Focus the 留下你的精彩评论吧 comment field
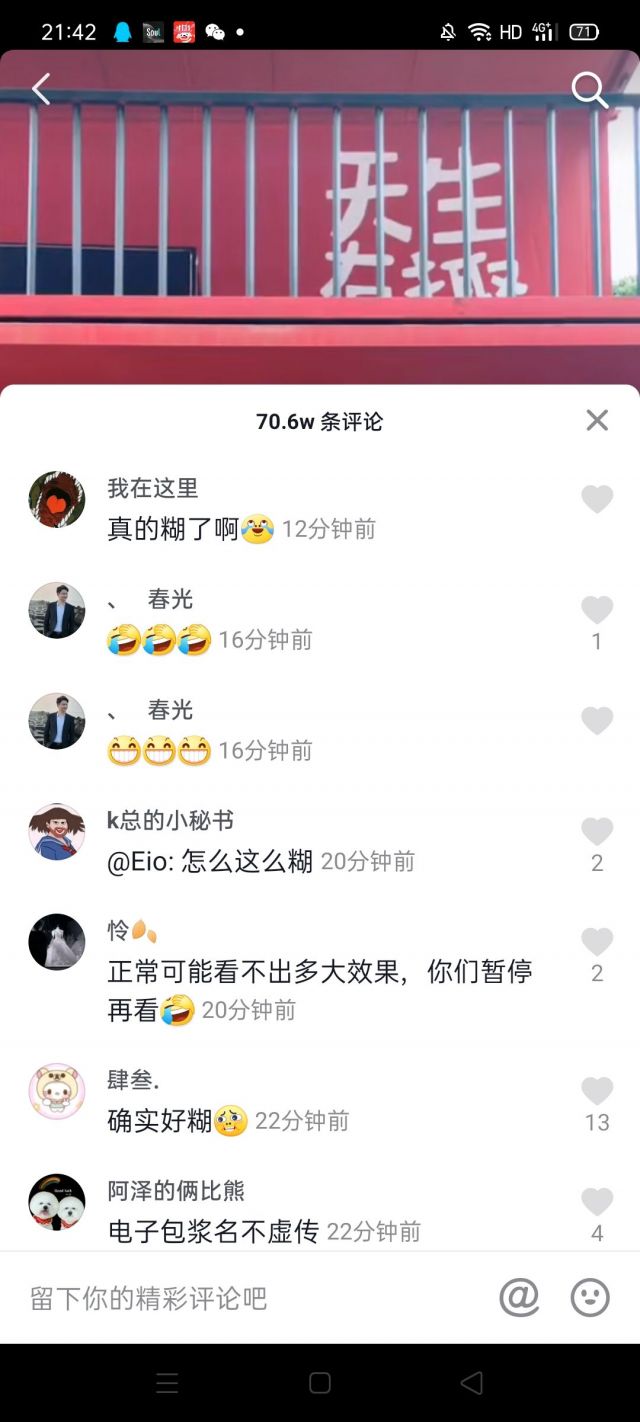This screenshot has width=640, height=1422. (x=250, y=1298)
